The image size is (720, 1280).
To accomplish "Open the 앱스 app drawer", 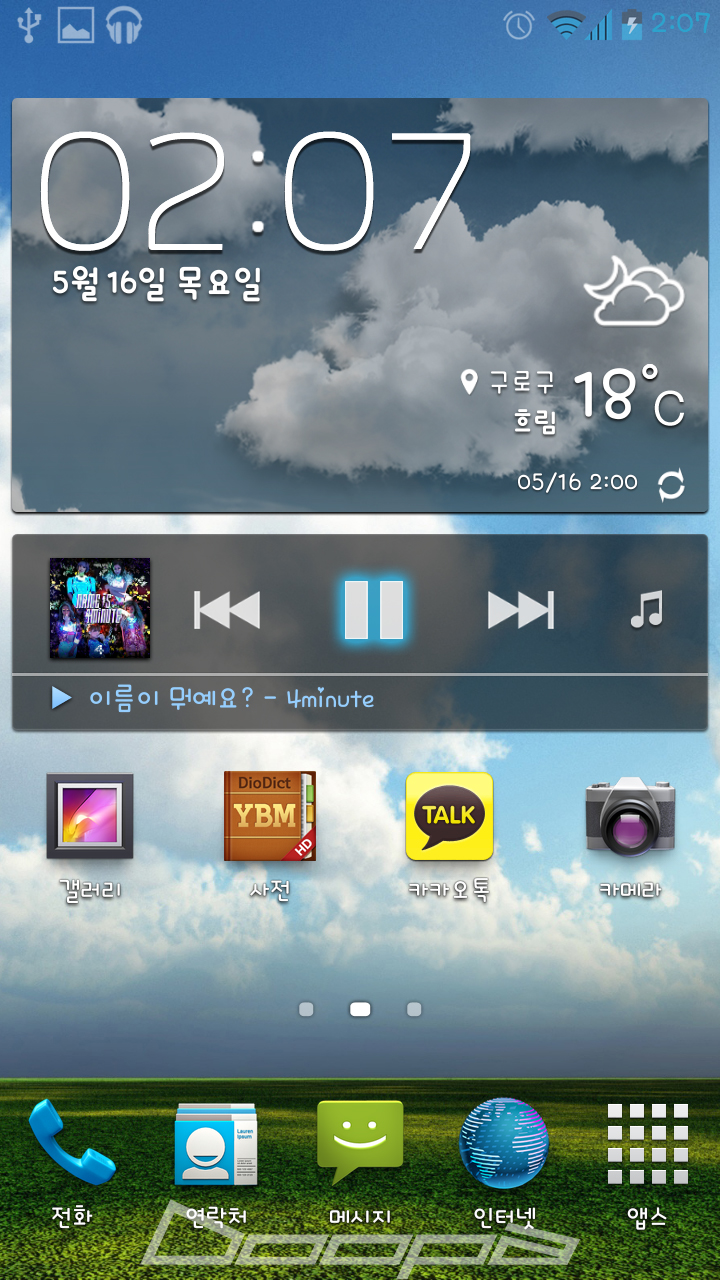I will pos(648,1145).
